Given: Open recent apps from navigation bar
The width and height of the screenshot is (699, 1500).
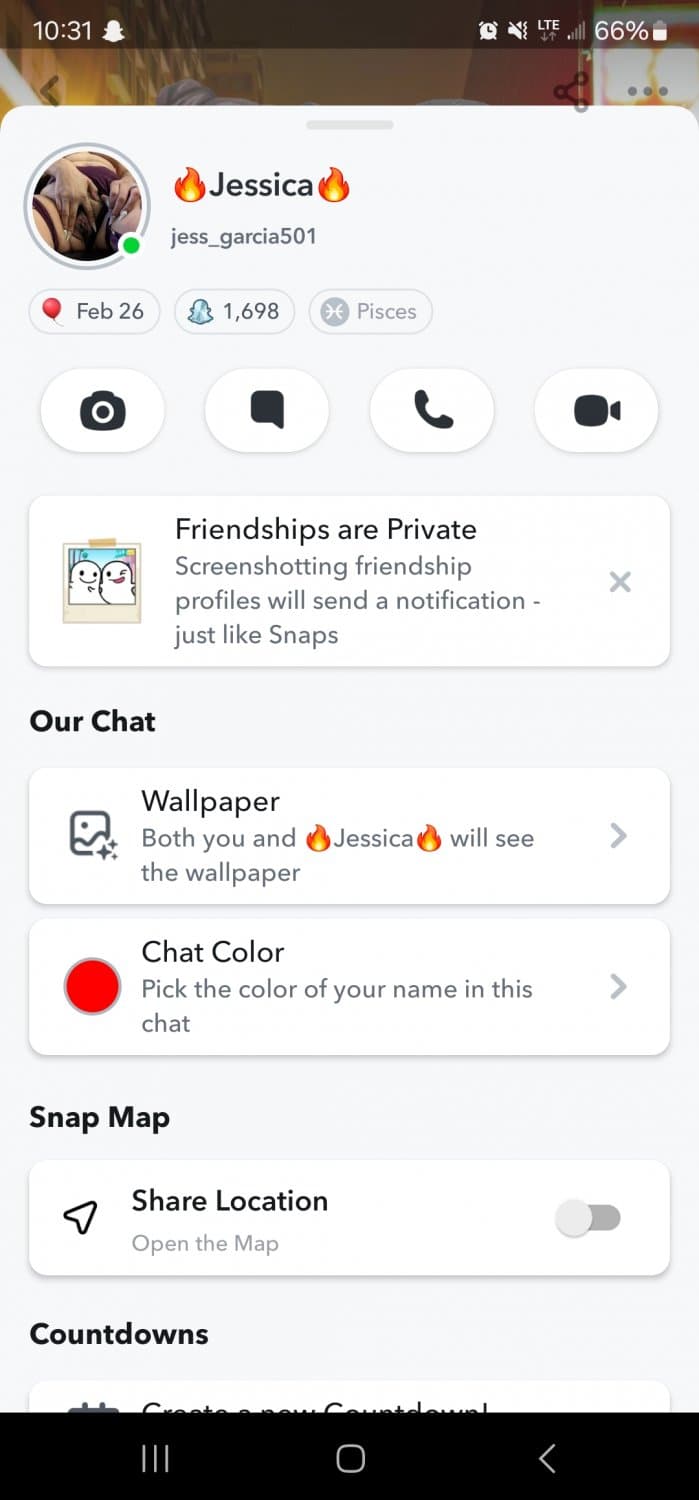Looking at the screenshot, I should 155,1458.
